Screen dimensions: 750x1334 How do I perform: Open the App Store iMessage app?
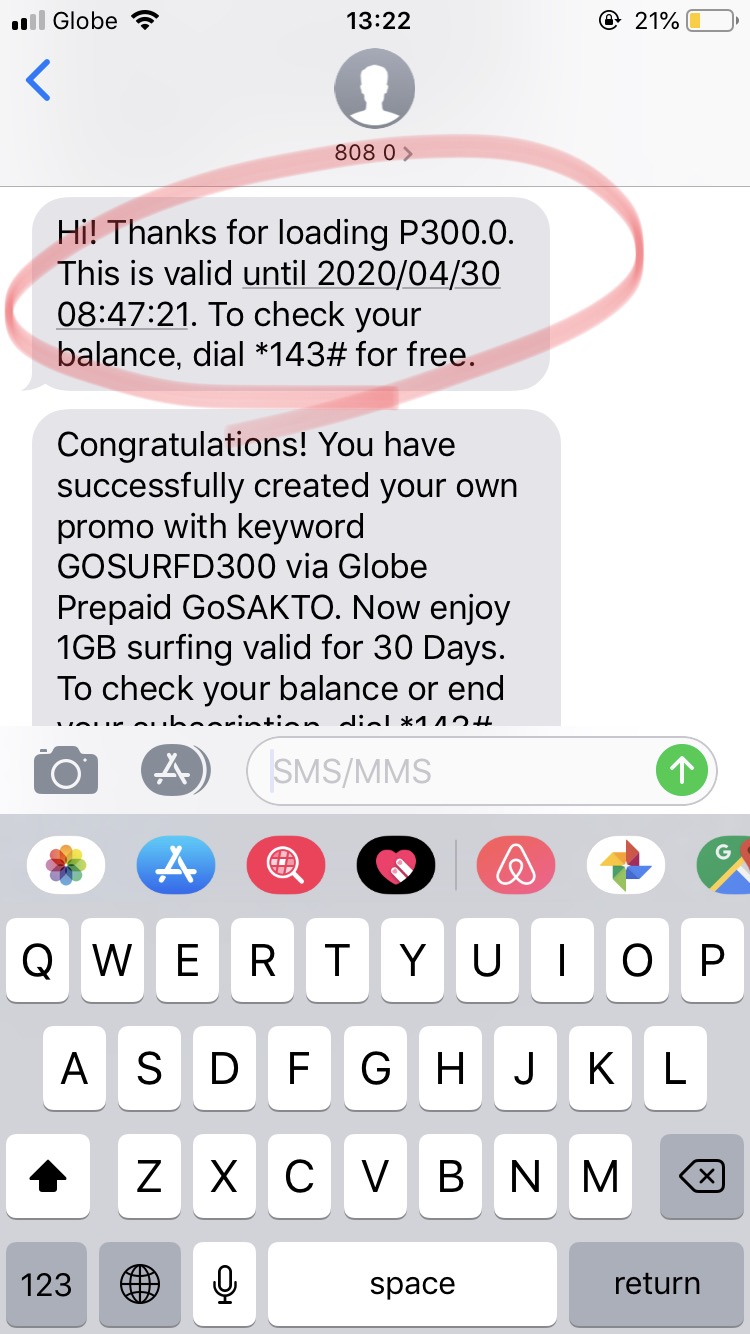[176, 865]
